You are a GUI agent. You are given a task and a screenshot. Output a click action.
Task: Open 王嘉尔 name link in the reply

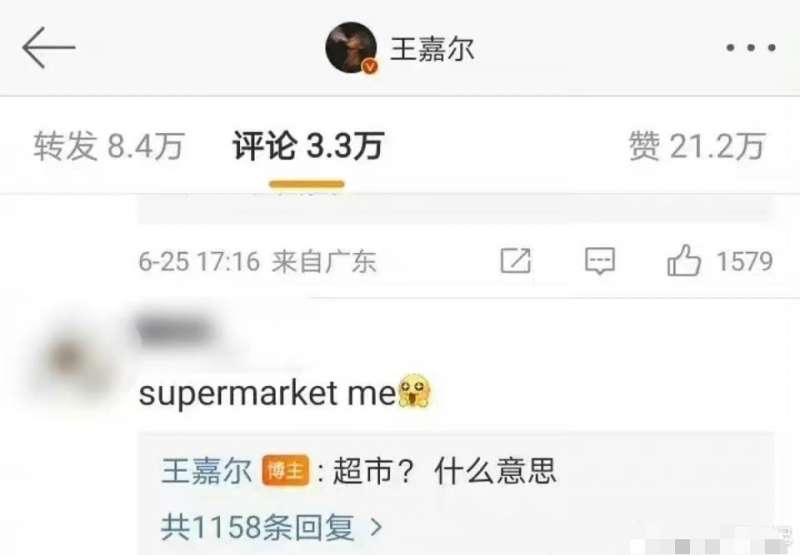pos(206,471)
